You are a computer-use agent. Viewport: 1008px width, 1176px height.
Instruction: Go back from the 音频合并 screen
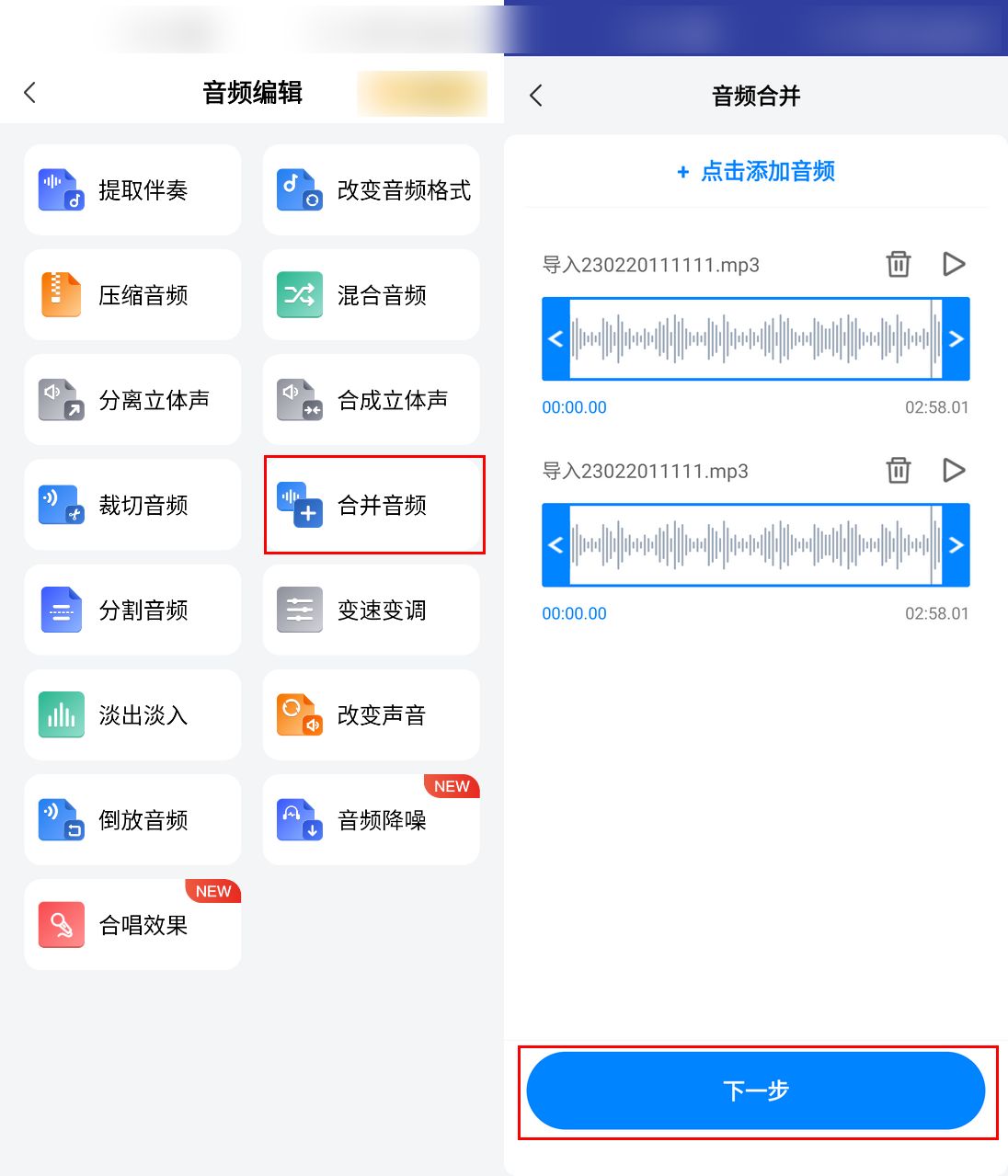(536, 96)
